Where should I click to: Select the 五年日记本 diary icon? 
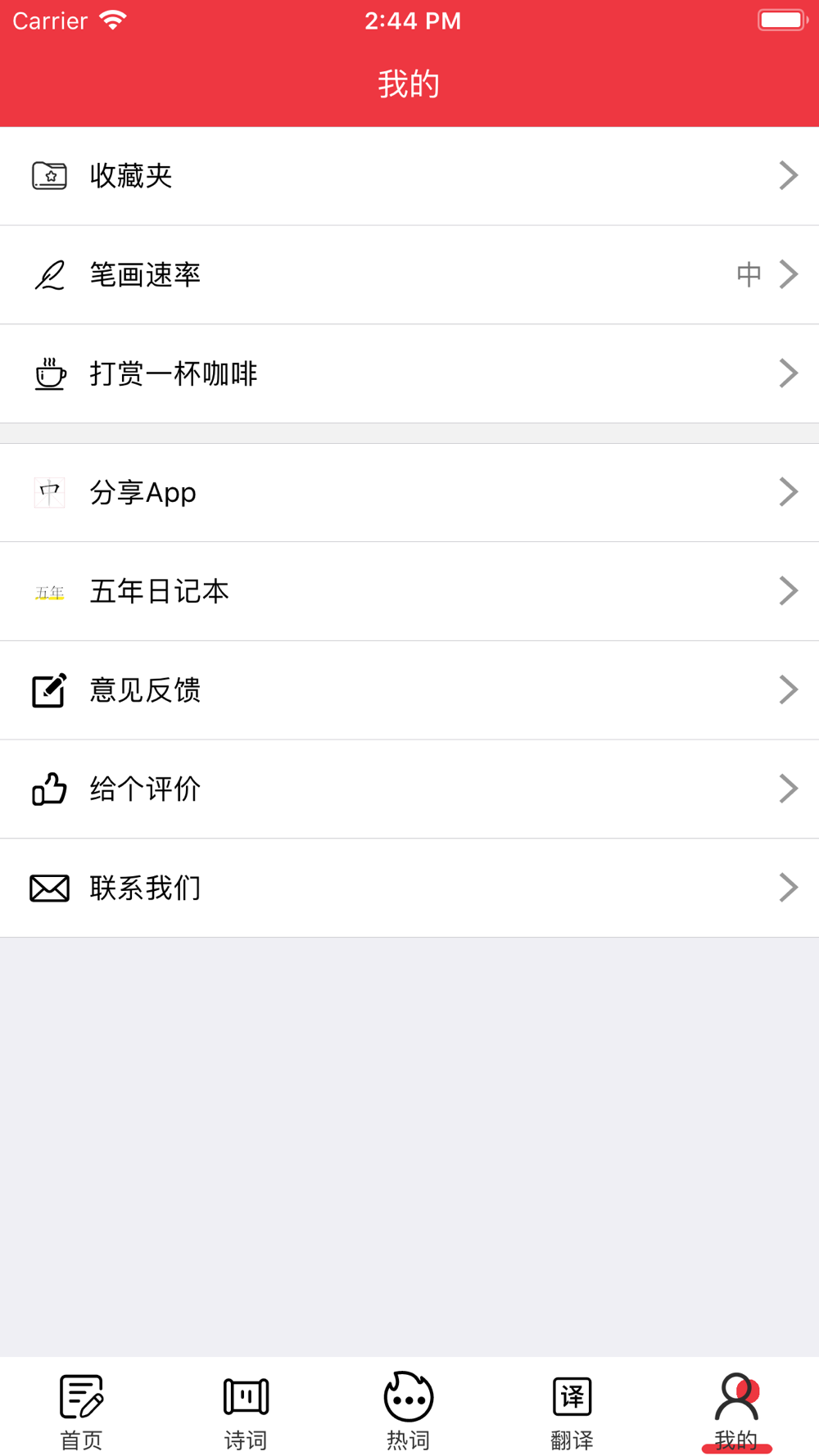click(x=49, y=591)
